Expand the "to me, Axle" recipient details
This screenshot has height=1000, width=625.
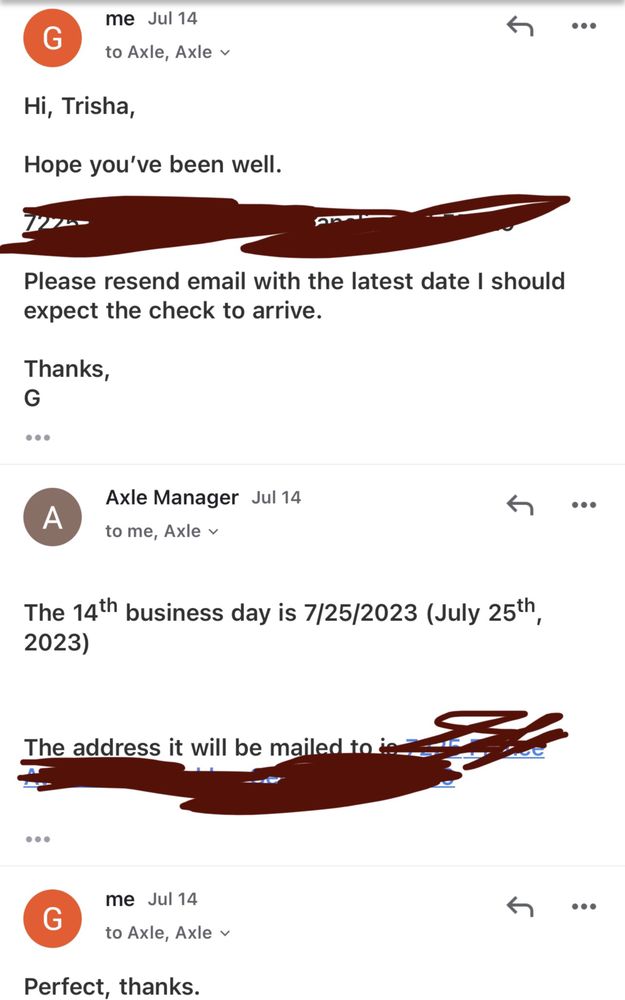click(x=212, y=531)
